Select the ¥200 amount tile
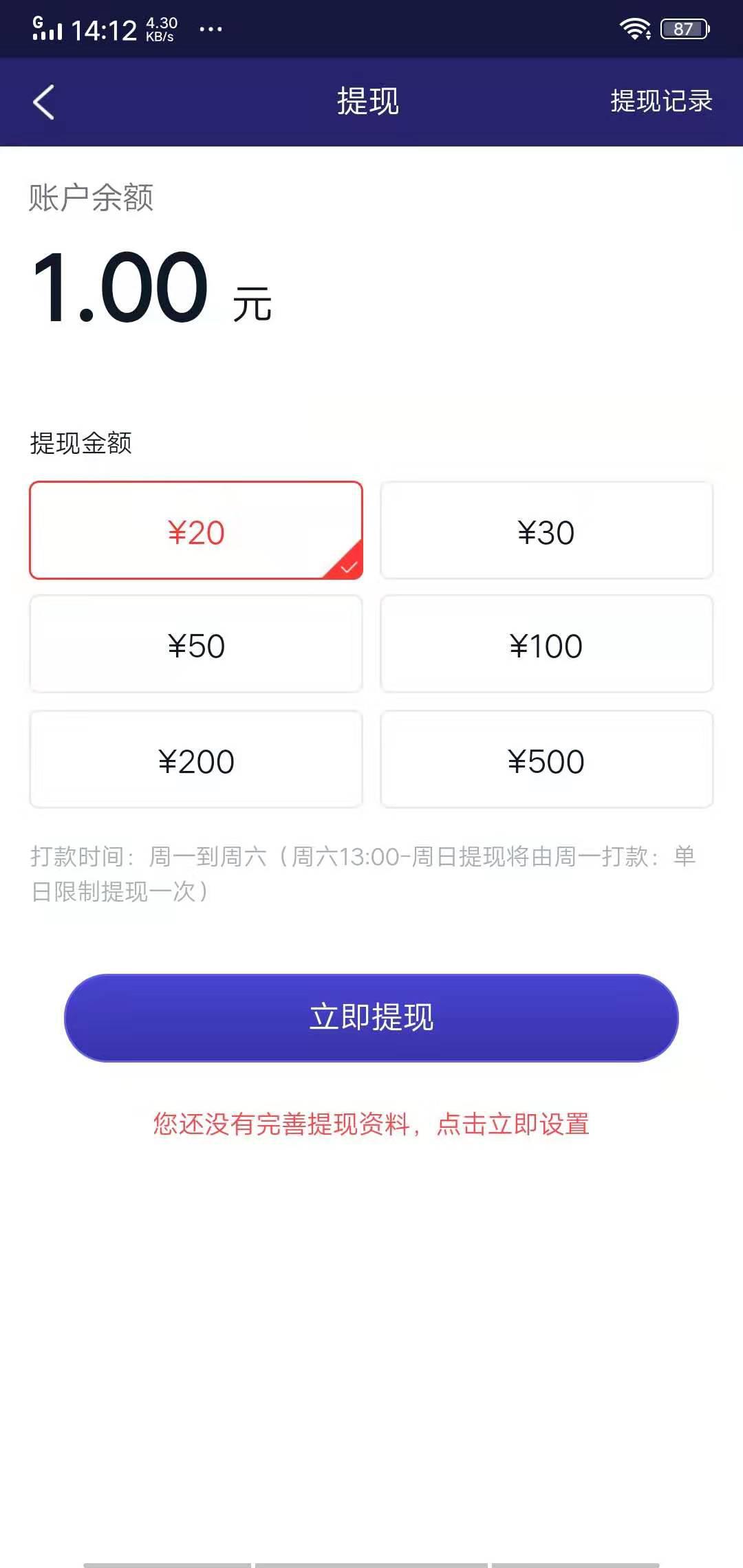Image resolution: width=743 pixels, height=1568 pixels. point(195,760)
